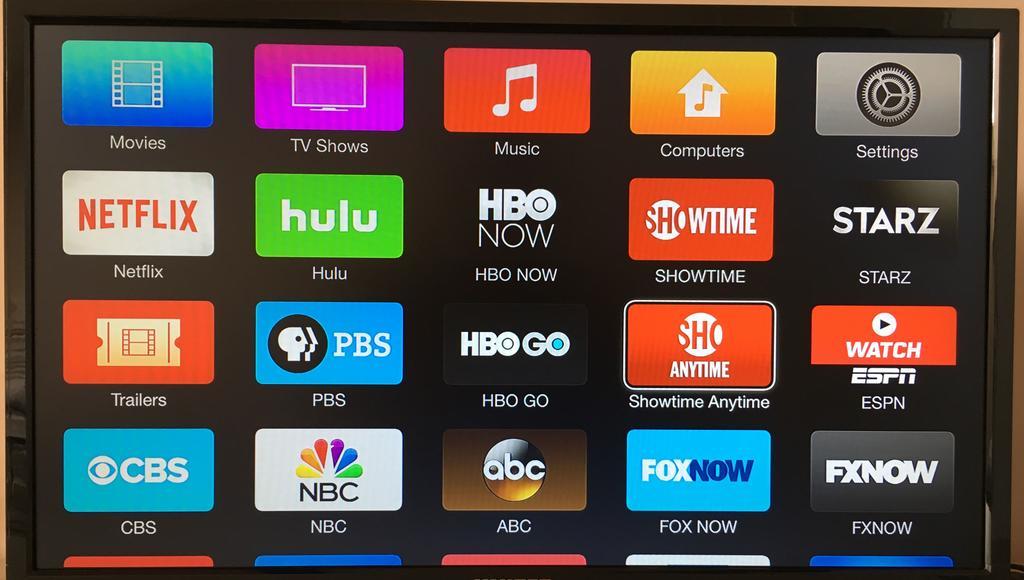Select HBO NOW

pos(516,218)
